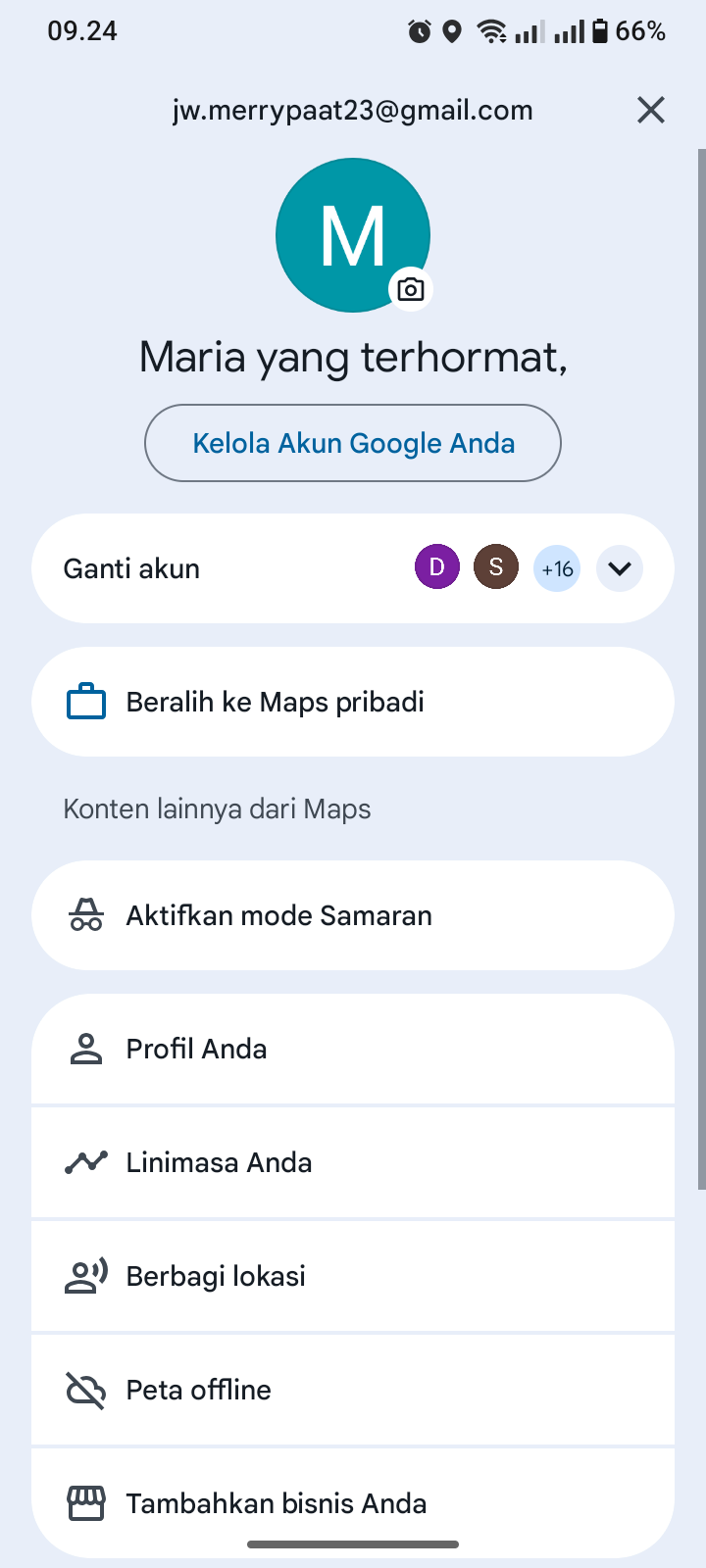Open Berbagi lokasi
The height and width of the screenshot is (1568, 706).
click(353, 1276)
